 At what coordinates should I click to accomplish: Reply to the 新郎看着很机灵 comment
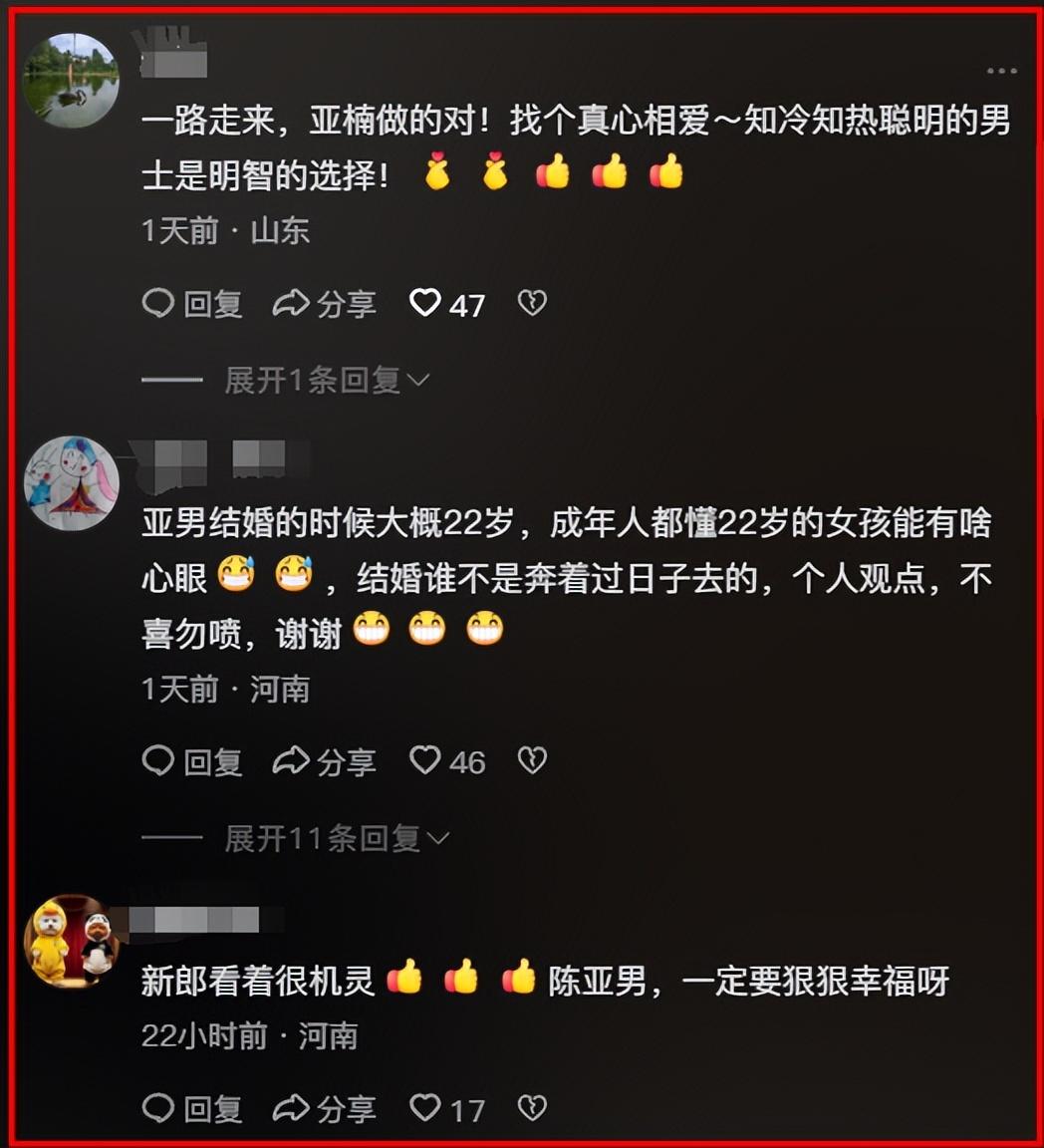(x=193, y=1108)
